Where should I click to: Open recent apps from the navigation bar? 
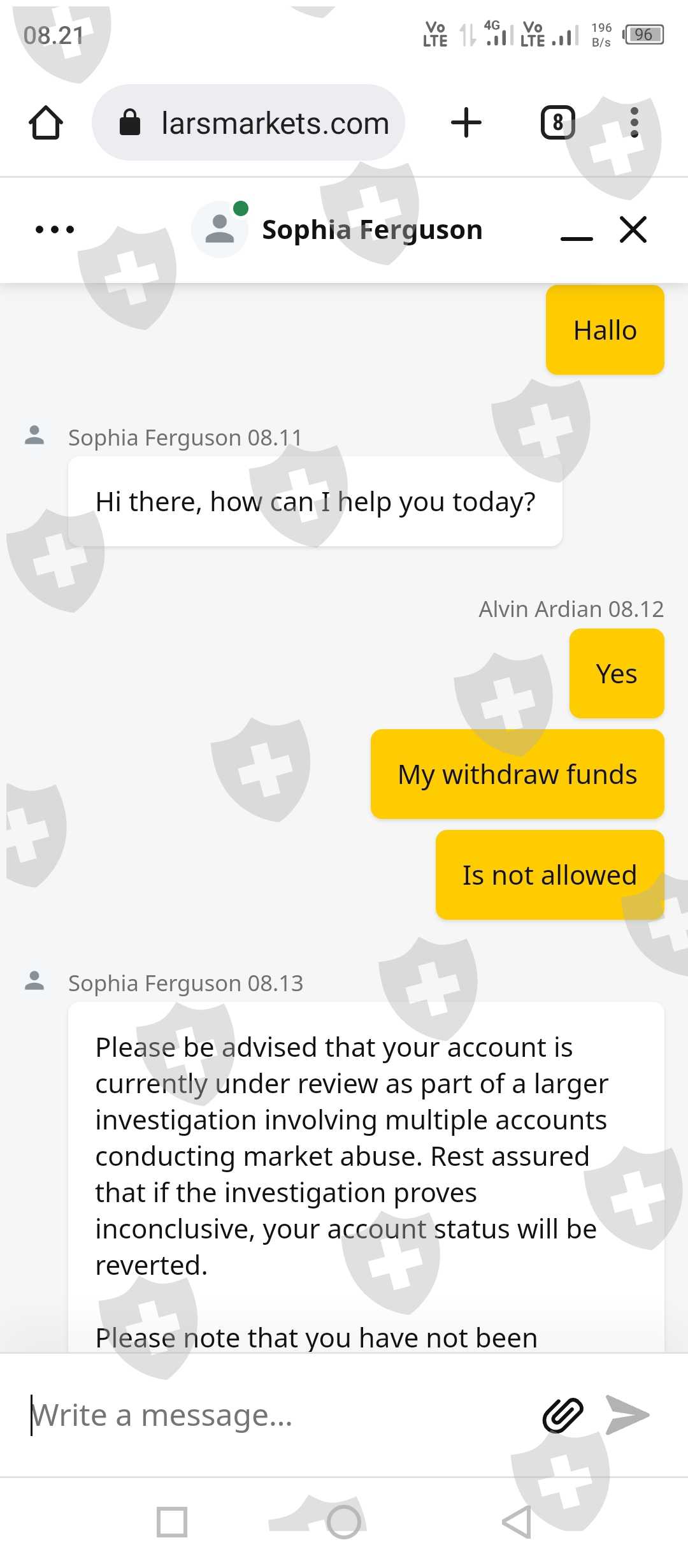(x=172, y=1522)
